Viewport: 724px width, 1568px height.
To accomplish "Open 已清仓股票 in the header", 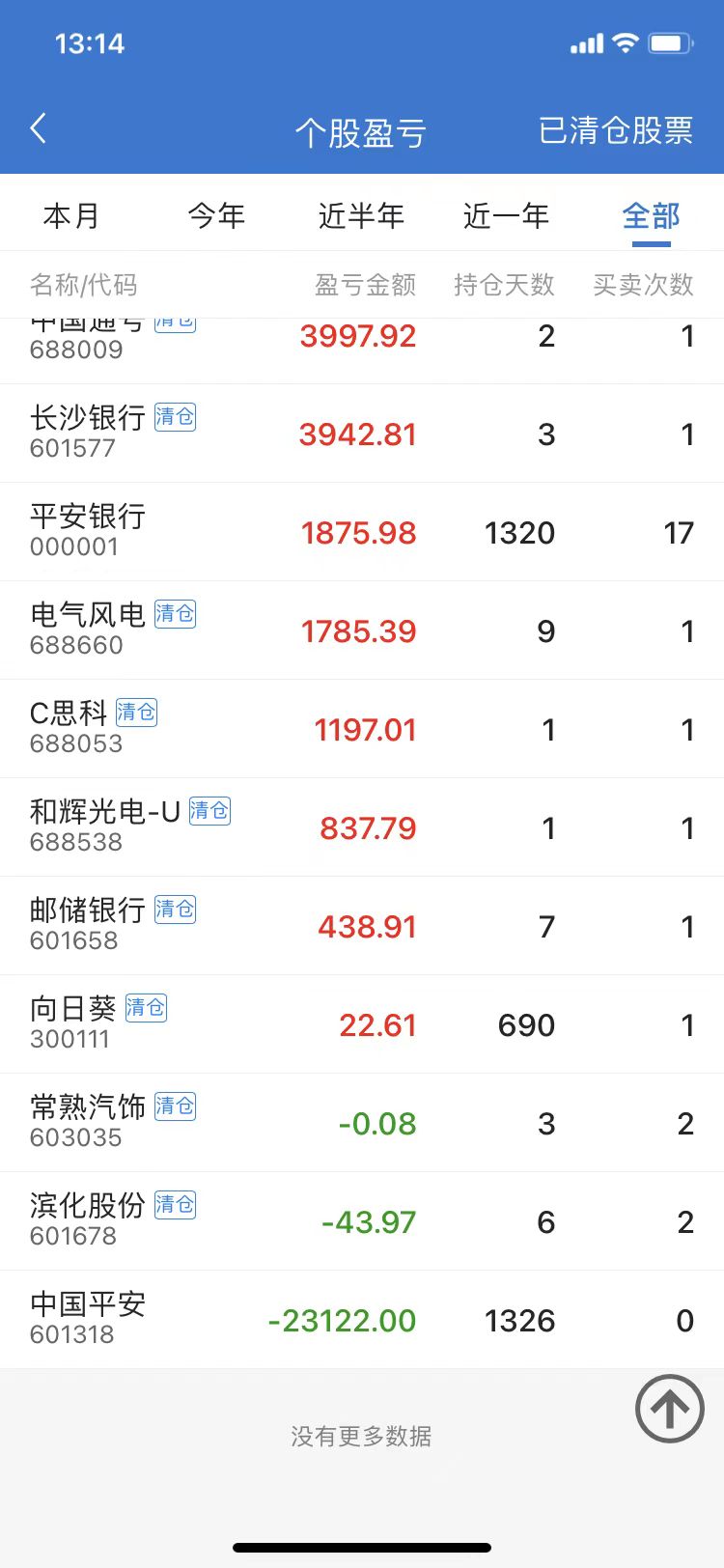I will coord(615,130).
